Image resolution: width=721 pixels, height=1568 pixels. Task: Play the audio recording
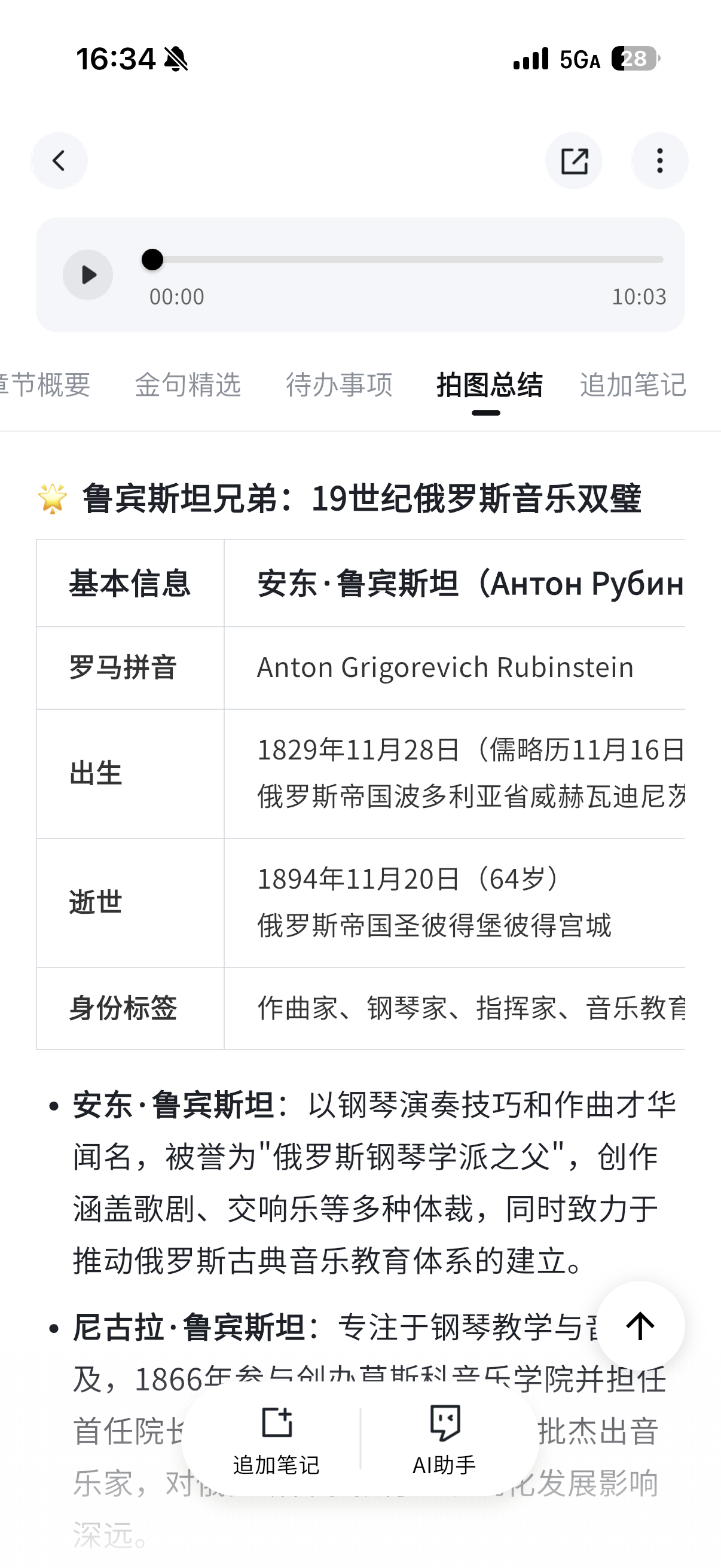coord(88,274)
